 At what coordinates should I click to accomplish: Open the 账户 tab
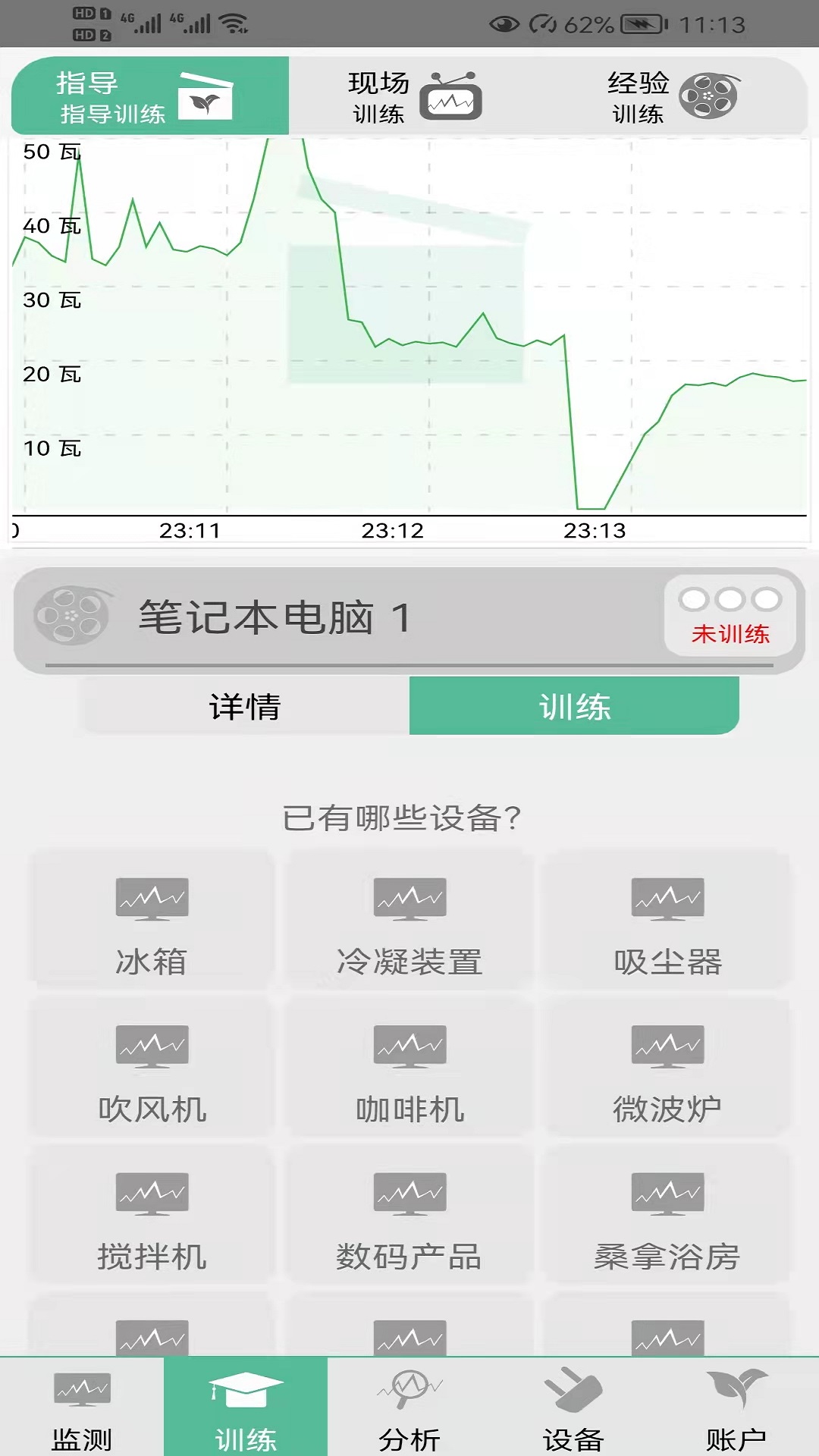point(737,1407)
